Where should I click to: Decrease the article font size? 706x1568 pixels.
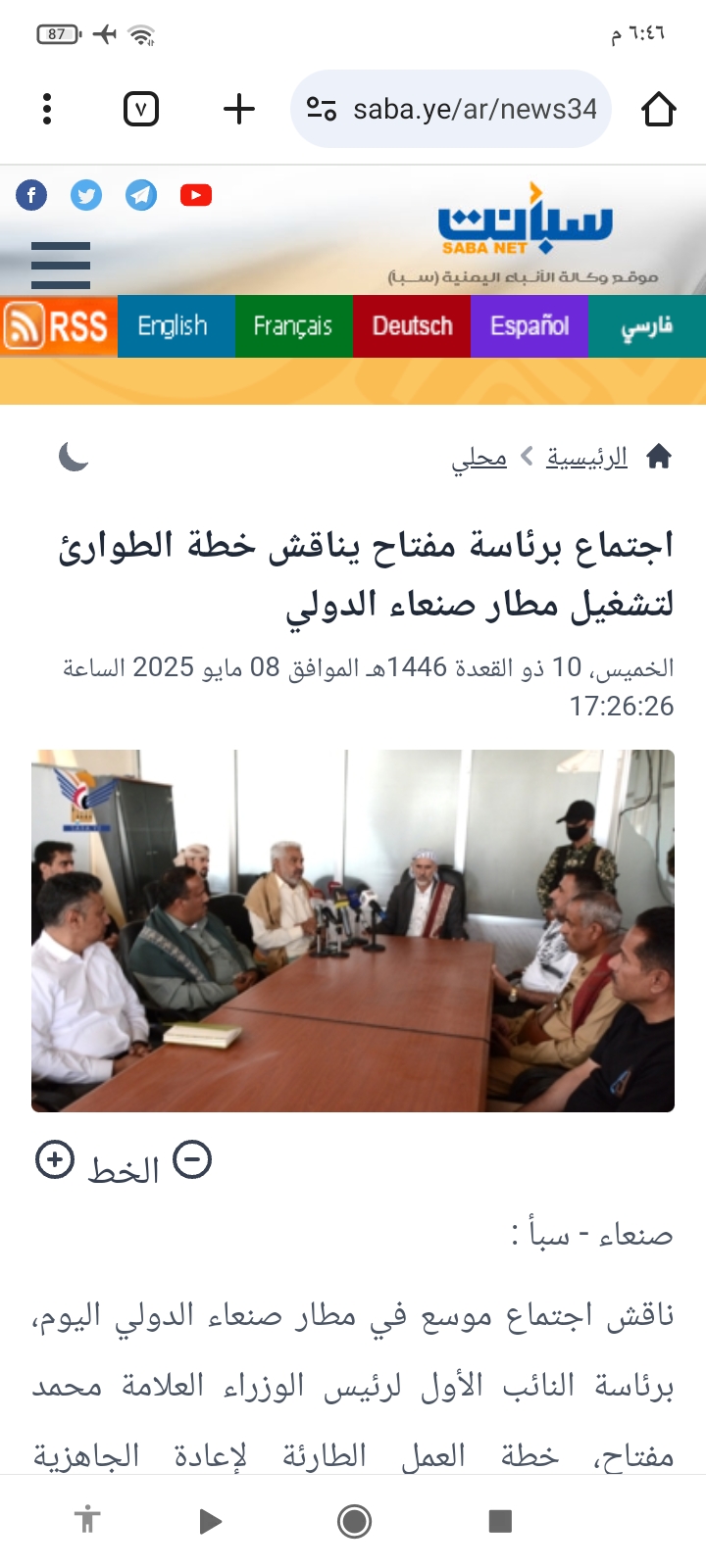[192, 1160]
